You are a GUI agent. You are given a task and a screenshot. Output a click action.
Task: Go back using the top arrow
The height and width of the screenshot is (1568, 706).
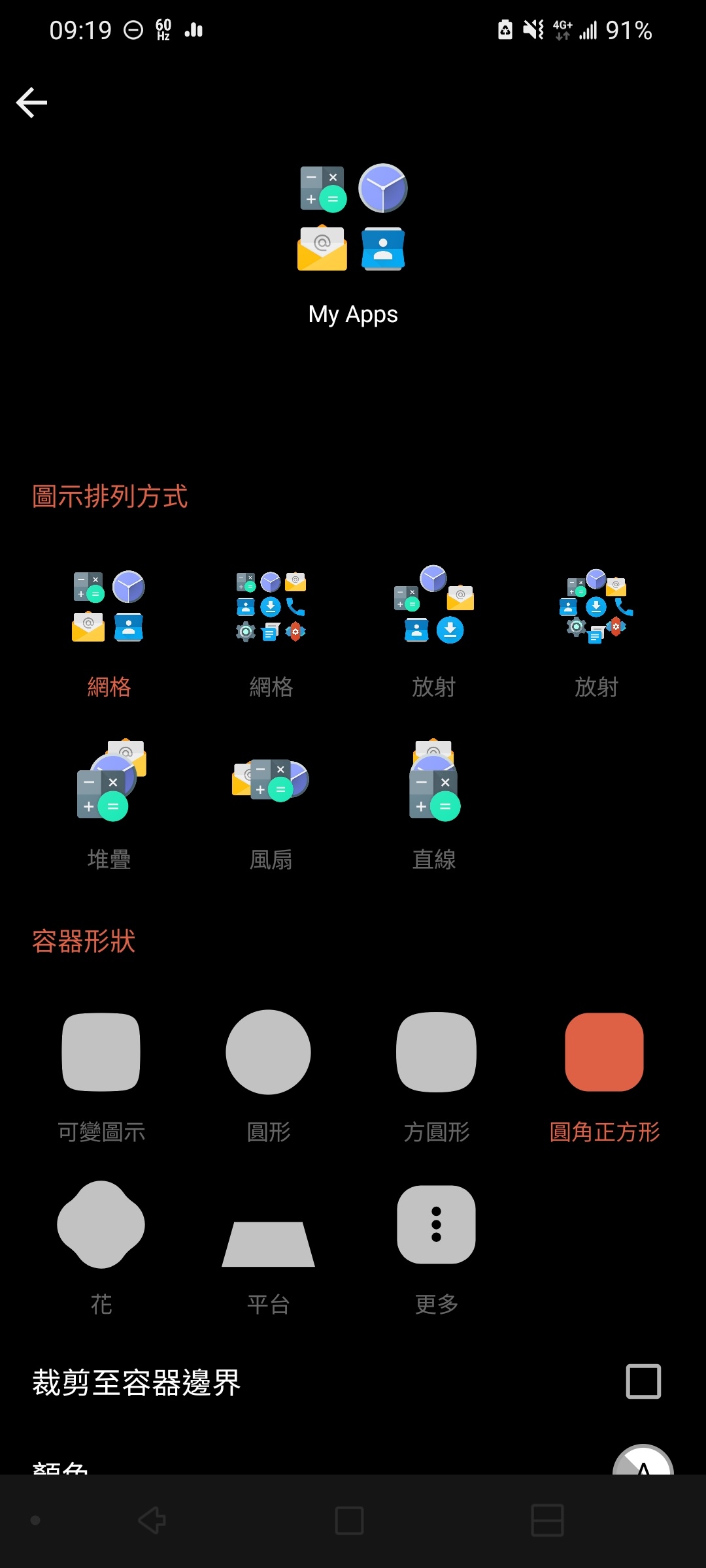31,103
